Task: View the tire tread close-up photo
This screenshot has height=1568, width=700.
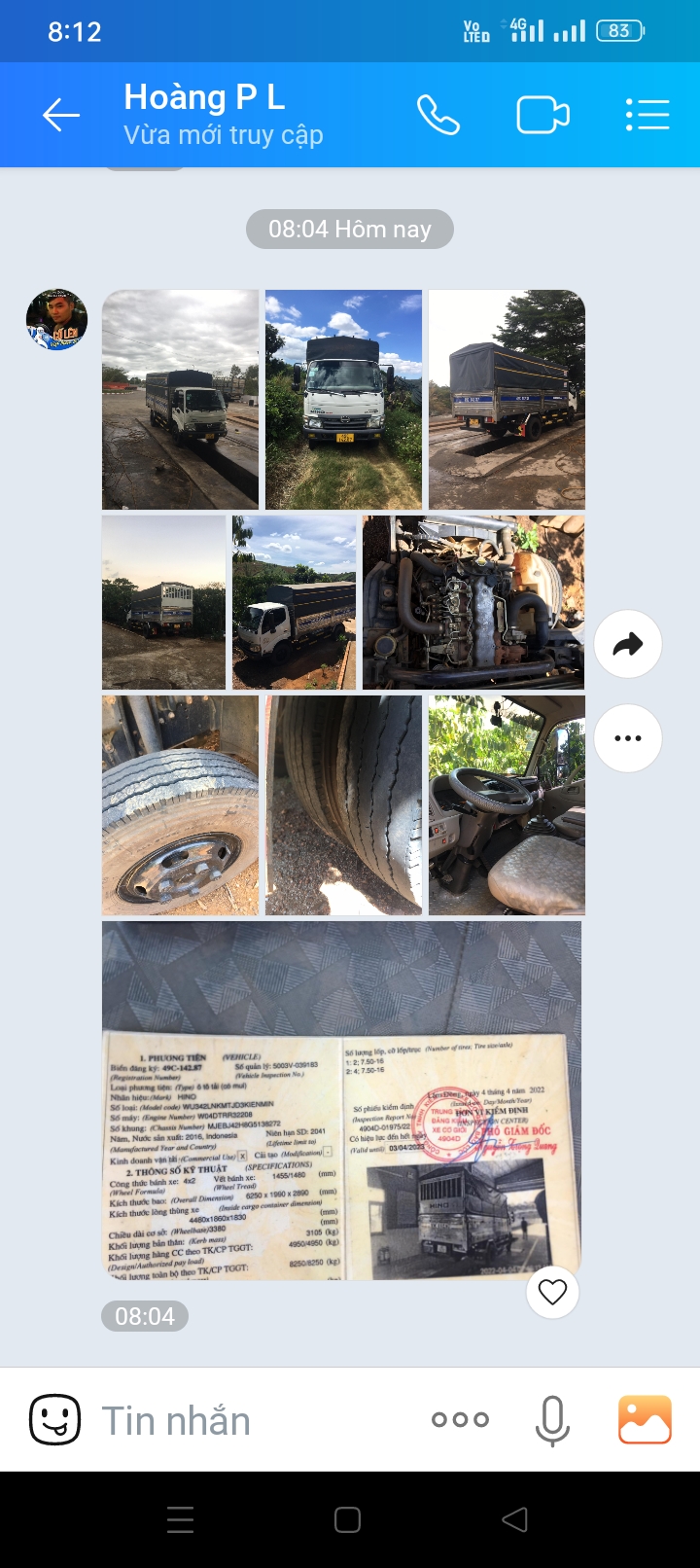Action: (343, 805)
